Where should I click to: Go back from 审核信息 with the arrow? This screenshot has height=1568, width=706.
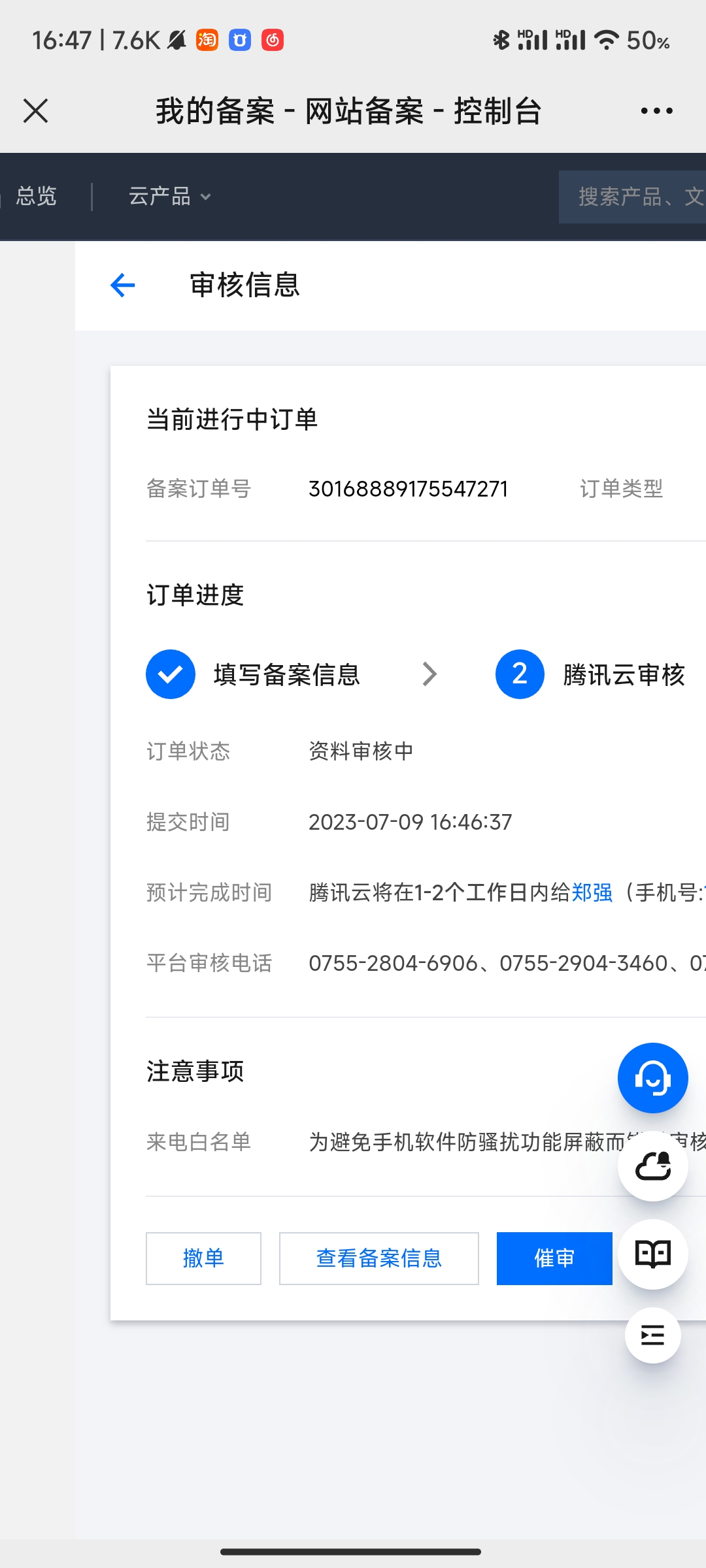[x=122, y=285]
